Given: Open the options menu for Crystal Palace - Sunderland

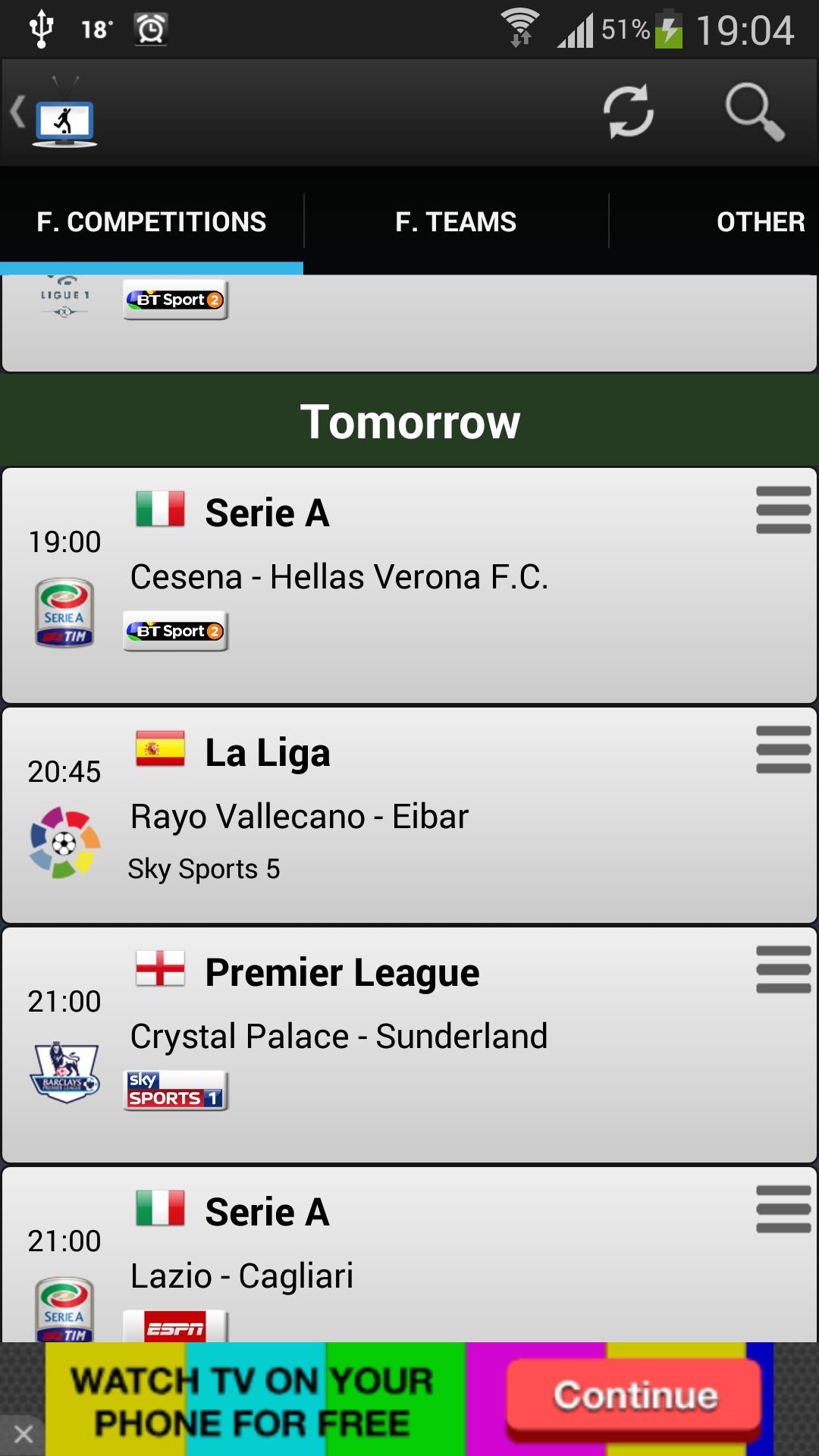Looking at the screenshot, I should [x=783, y=971].
